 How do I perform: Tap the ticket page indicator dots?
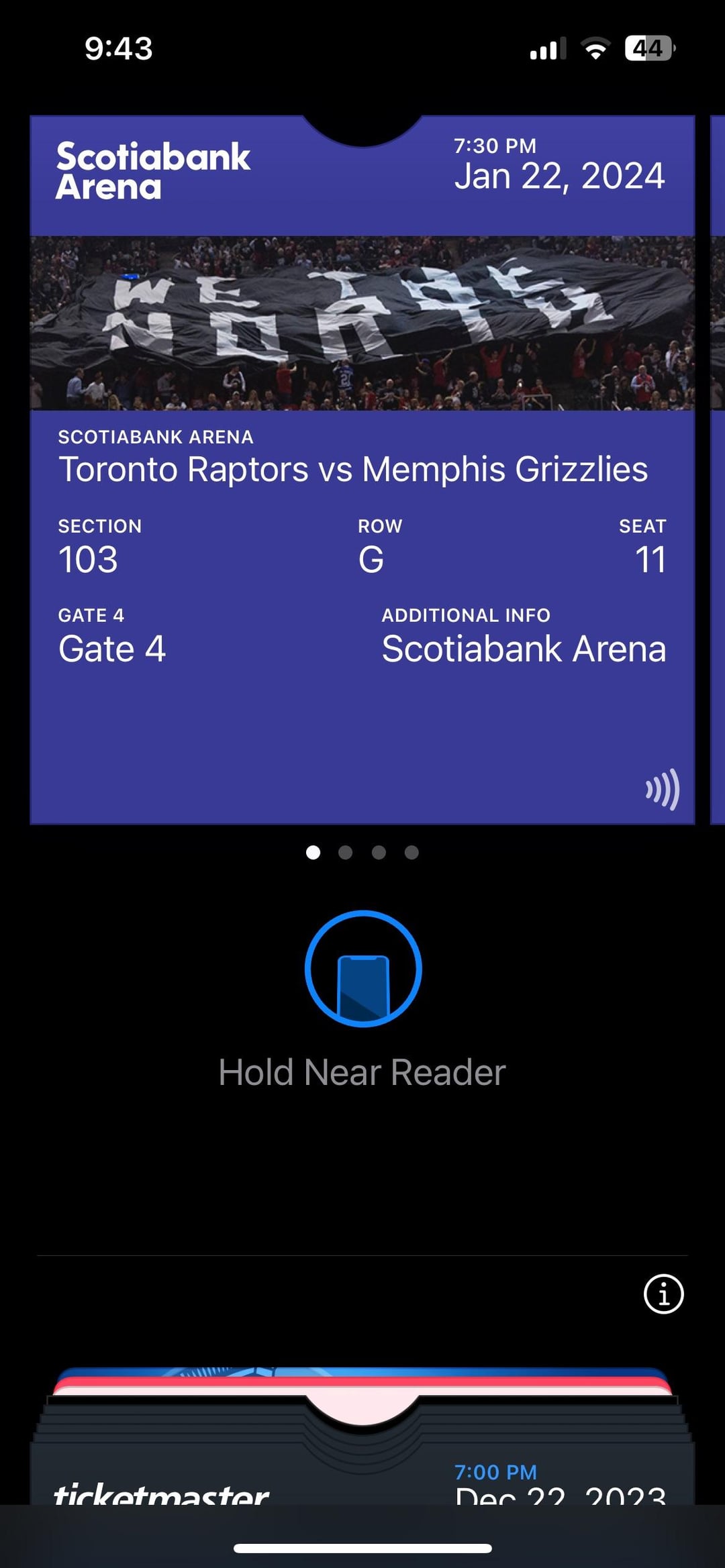362,852
